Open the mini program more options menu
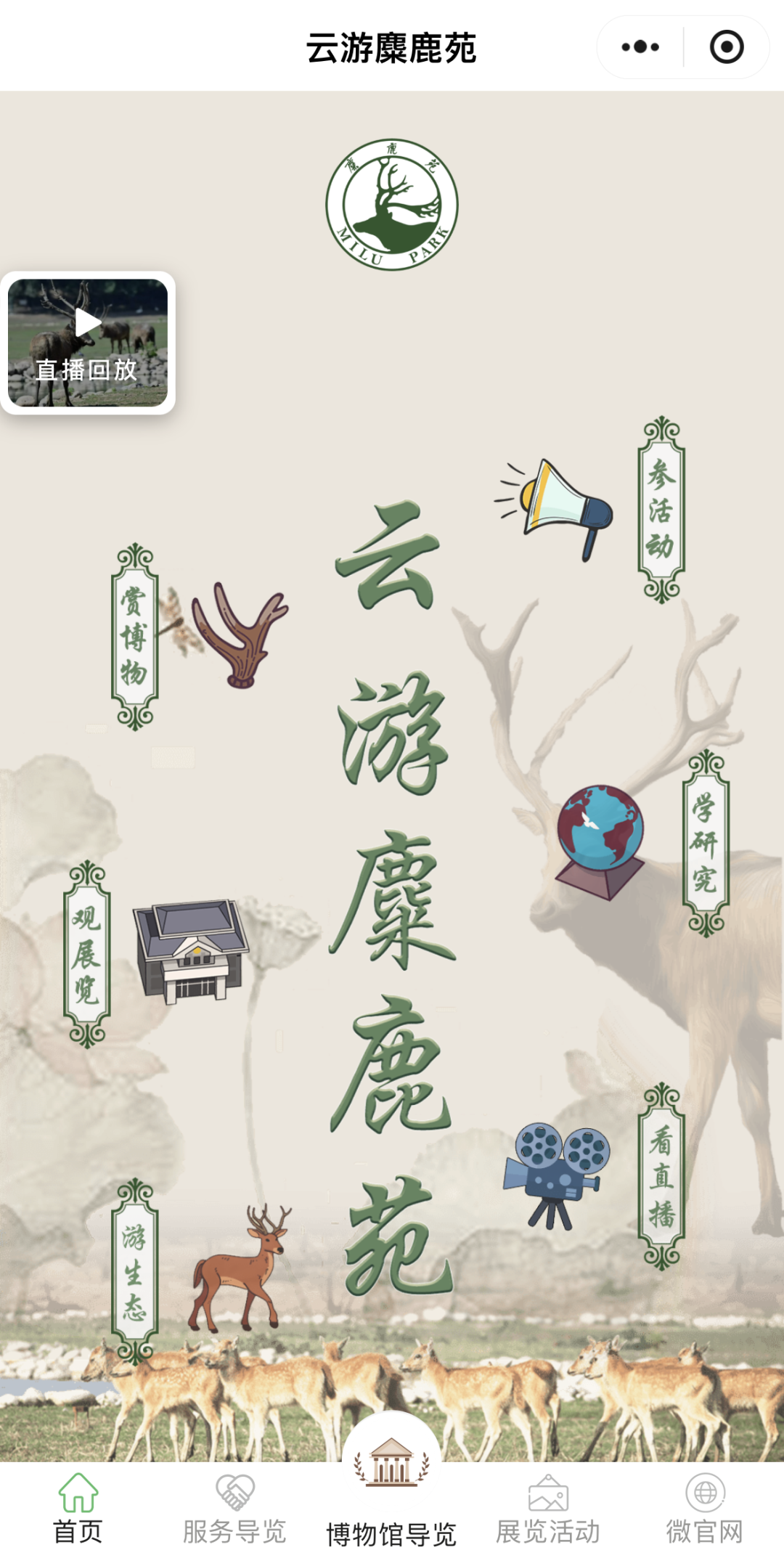Screen dimensions: 784x1558 640,48
